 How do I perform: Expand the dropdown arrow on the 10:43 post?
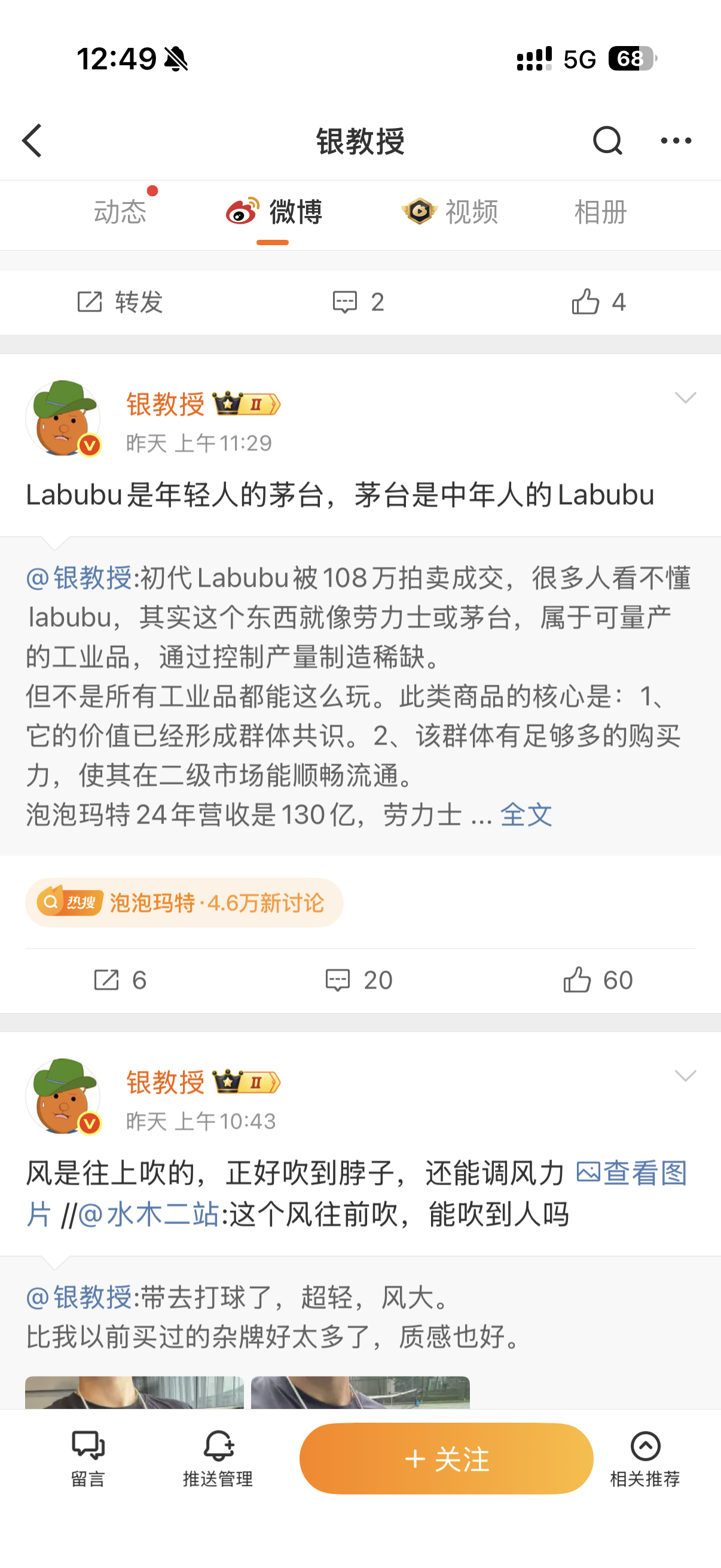point(685,1076)
